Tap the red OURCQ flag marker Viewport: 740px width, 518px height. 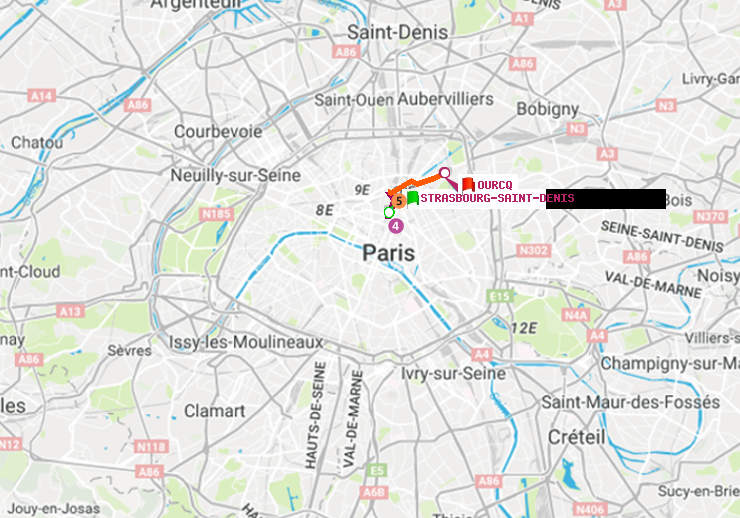[468, 184]
